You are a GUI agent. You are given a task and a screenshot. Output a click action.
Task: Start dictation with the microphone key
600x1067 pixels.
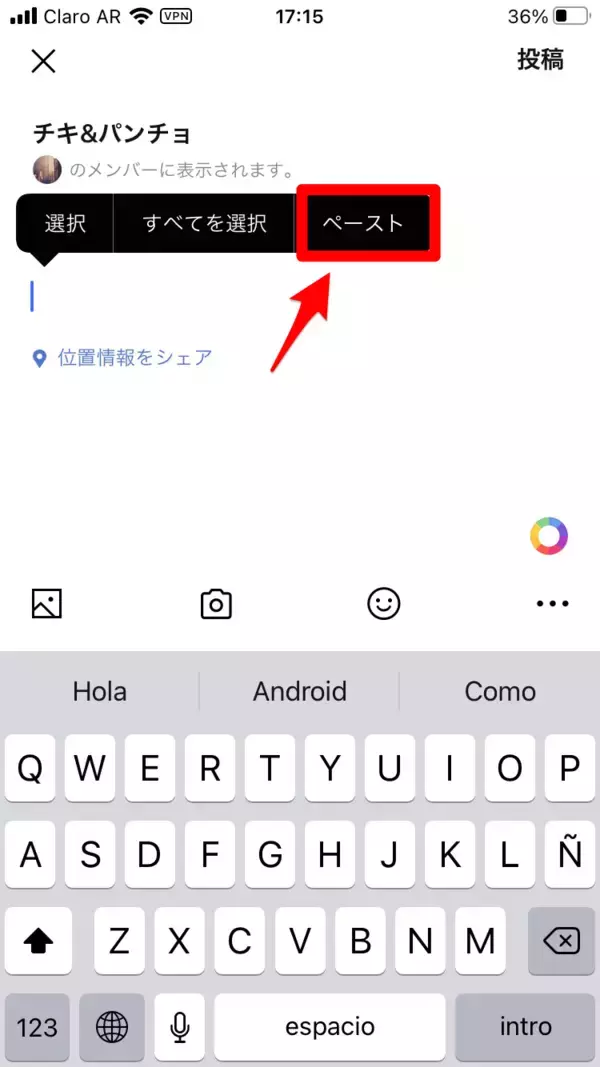[x=180, y=1027]
